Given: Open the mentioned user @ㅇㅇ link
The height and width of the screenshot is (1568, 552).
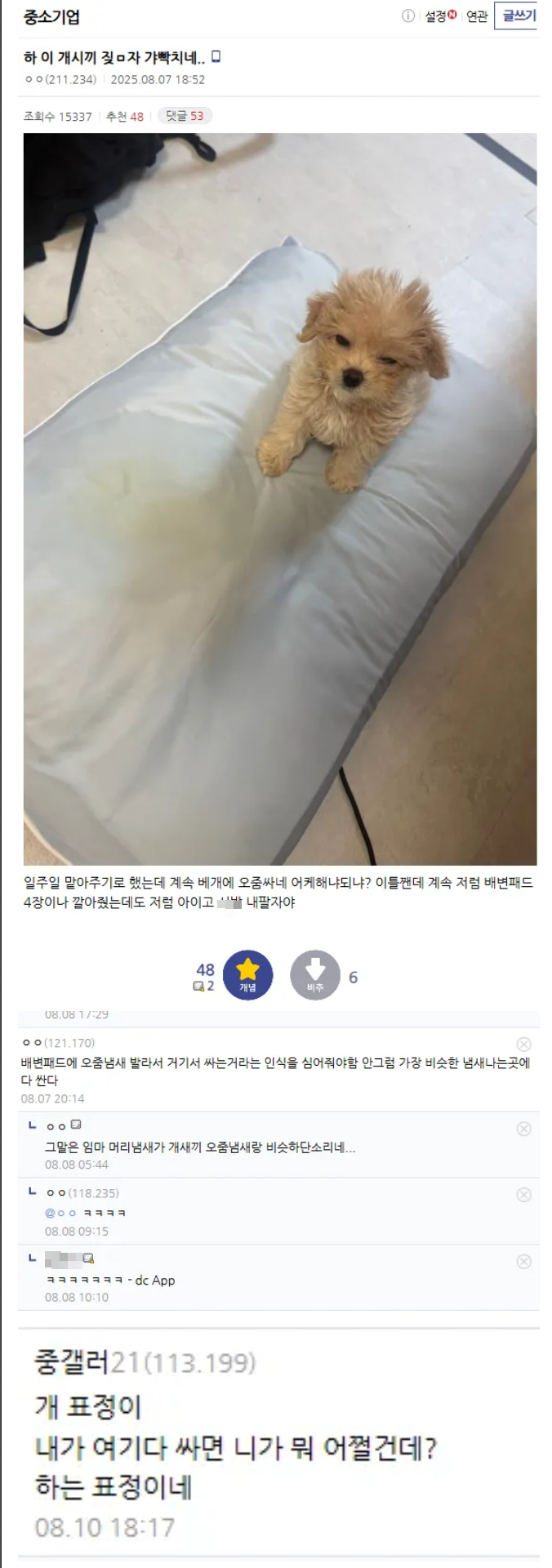Looking at the screenshot, I should coord(60,1213).
